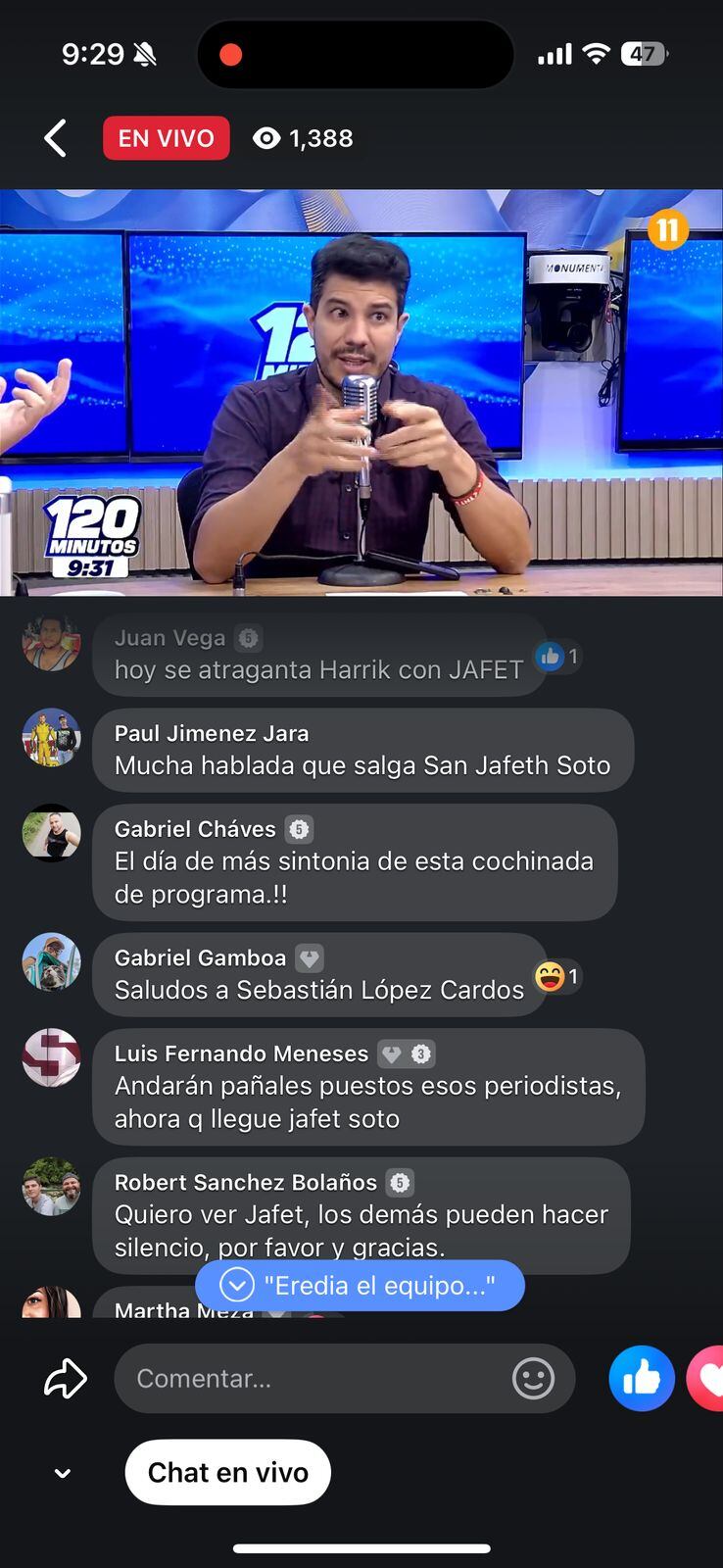Tap the circled chevron on the 'Eredia el equipo...' pill
This screenshot has width=723, height=1568.
[x=235, y=1285]
